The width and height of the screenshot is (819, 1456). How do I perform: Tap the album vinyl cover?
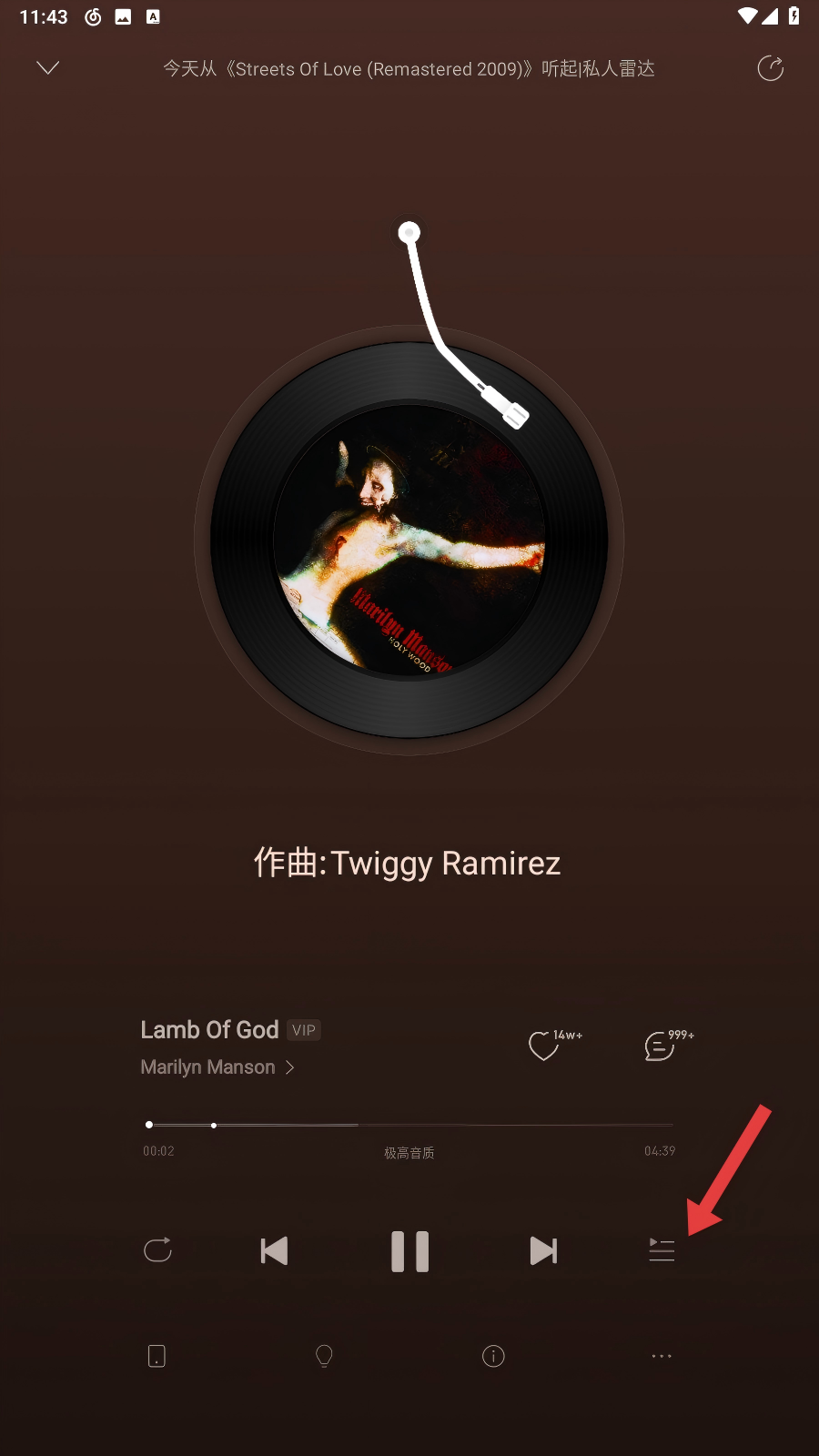[409, 541]
